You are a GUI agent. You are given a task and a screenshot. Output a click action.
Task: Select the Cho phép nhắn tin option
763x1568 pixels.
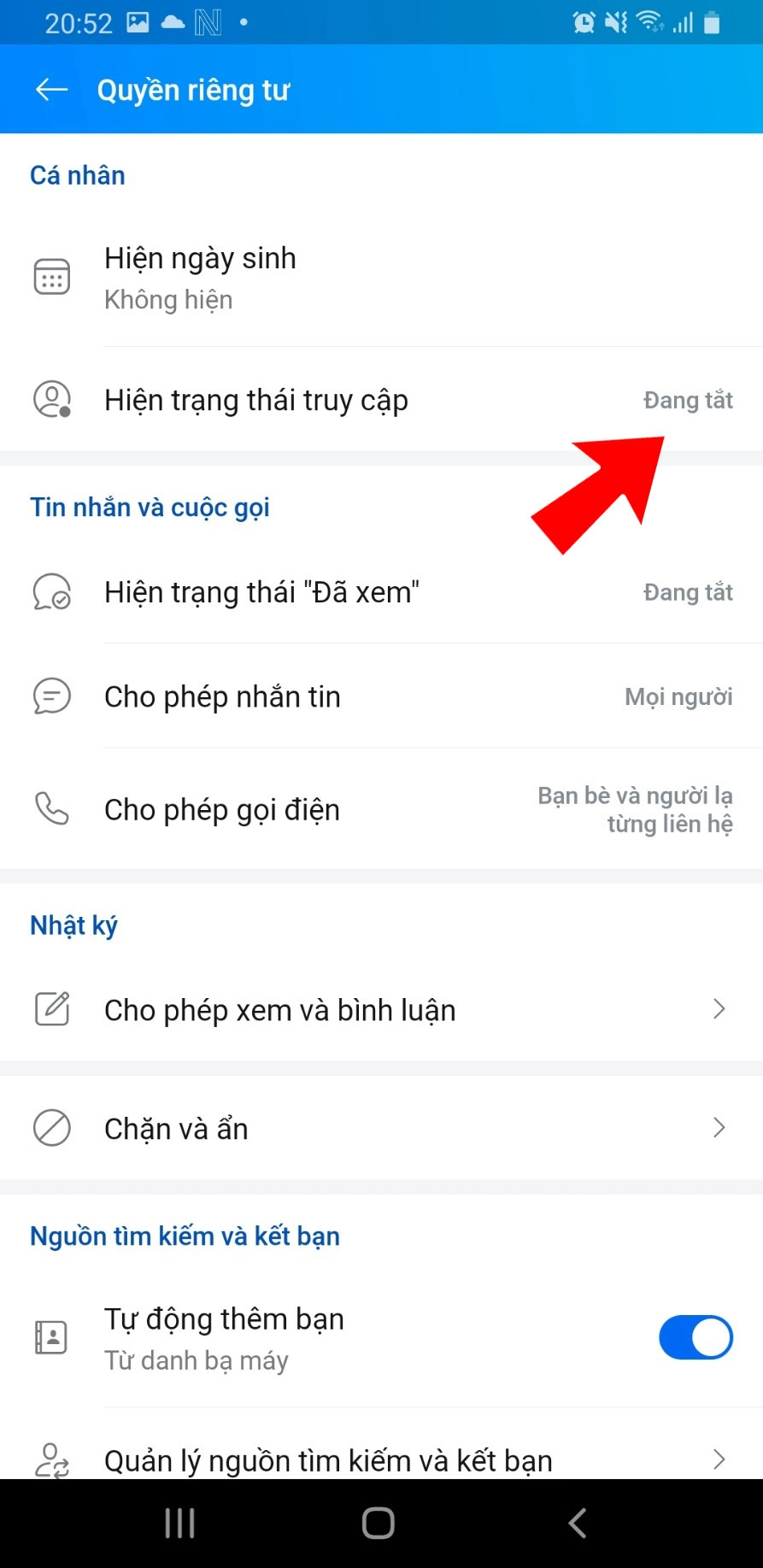point(381,696)
